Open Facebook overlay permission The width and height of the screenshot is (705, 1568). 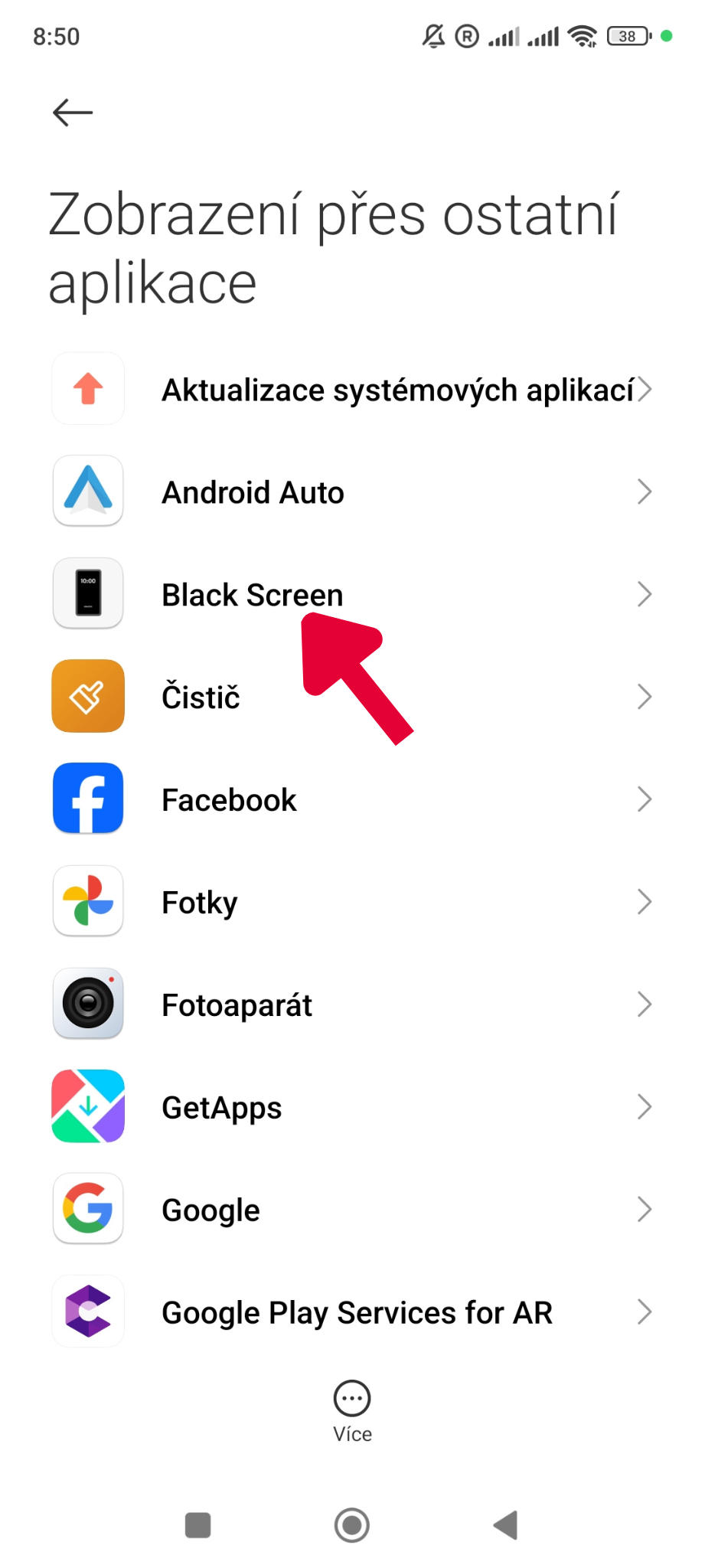[x=352, y=800]
